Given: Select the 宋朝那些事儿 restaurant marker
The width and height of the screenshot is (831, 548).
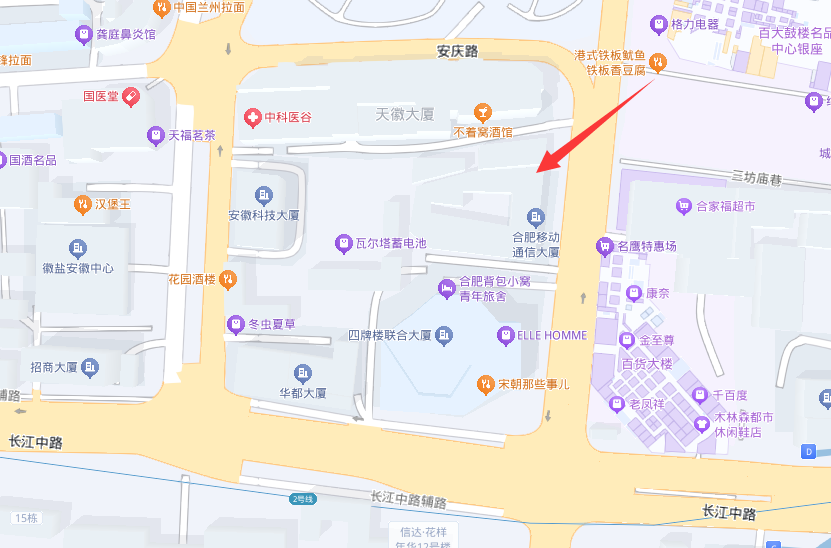Looking at the screenshot, I should click(x=485, y=383).
